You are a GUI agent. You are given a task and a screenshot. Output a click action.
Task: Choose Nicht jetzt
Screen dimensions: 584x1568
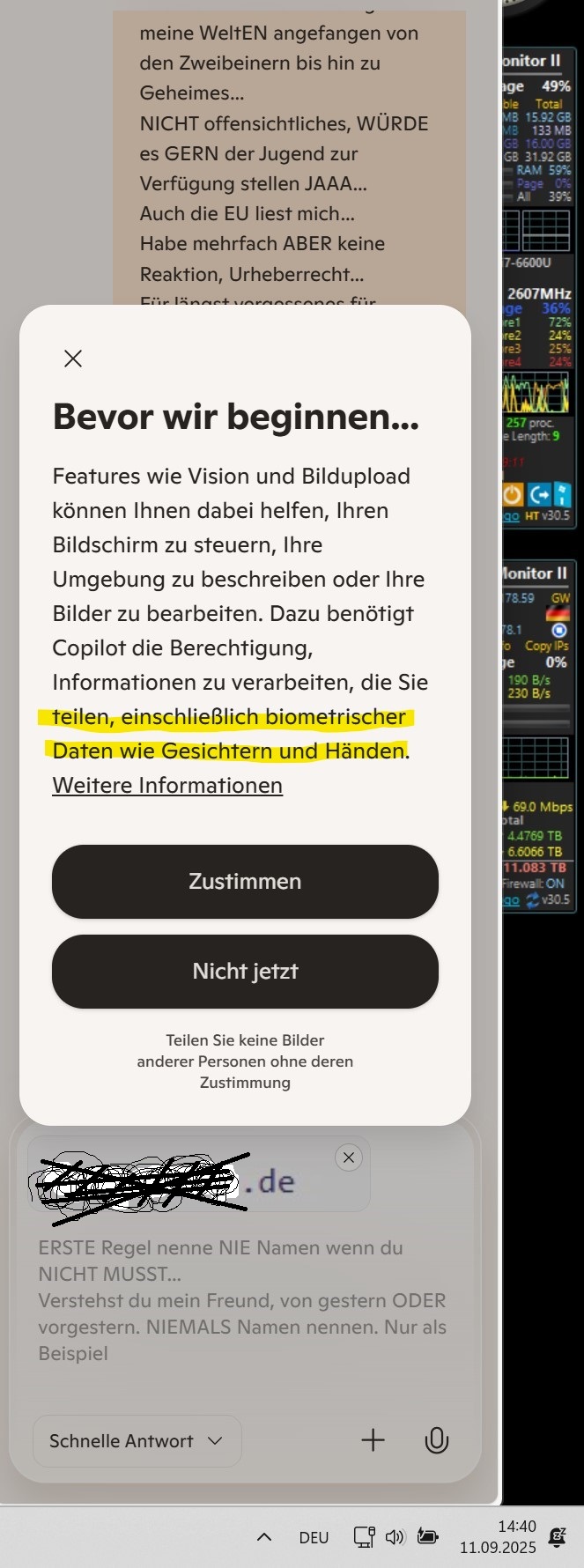(245, 972)
